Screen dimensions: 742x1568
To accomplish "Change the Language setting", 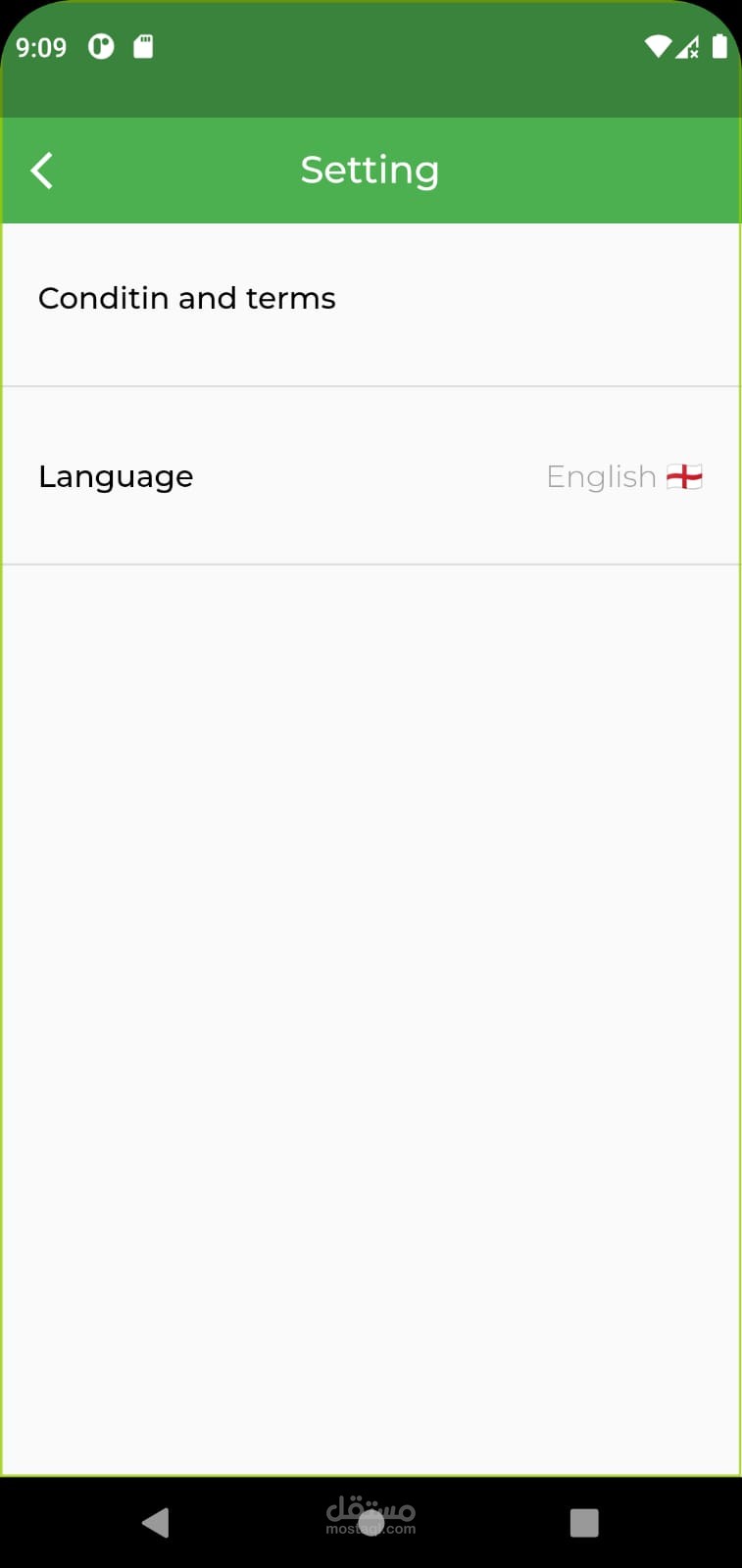I will coord(371,476).
